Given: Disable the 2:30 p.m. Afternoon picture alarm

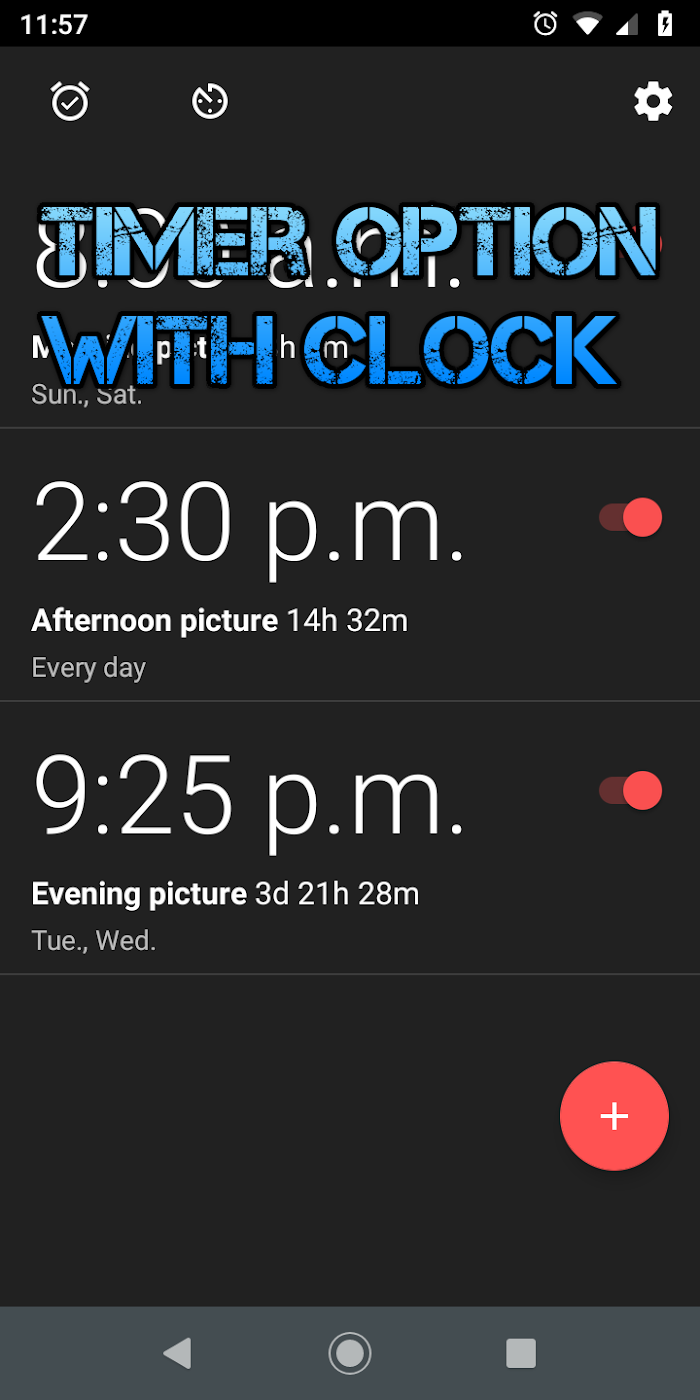Looking at the screenshot, I should 630,517.
